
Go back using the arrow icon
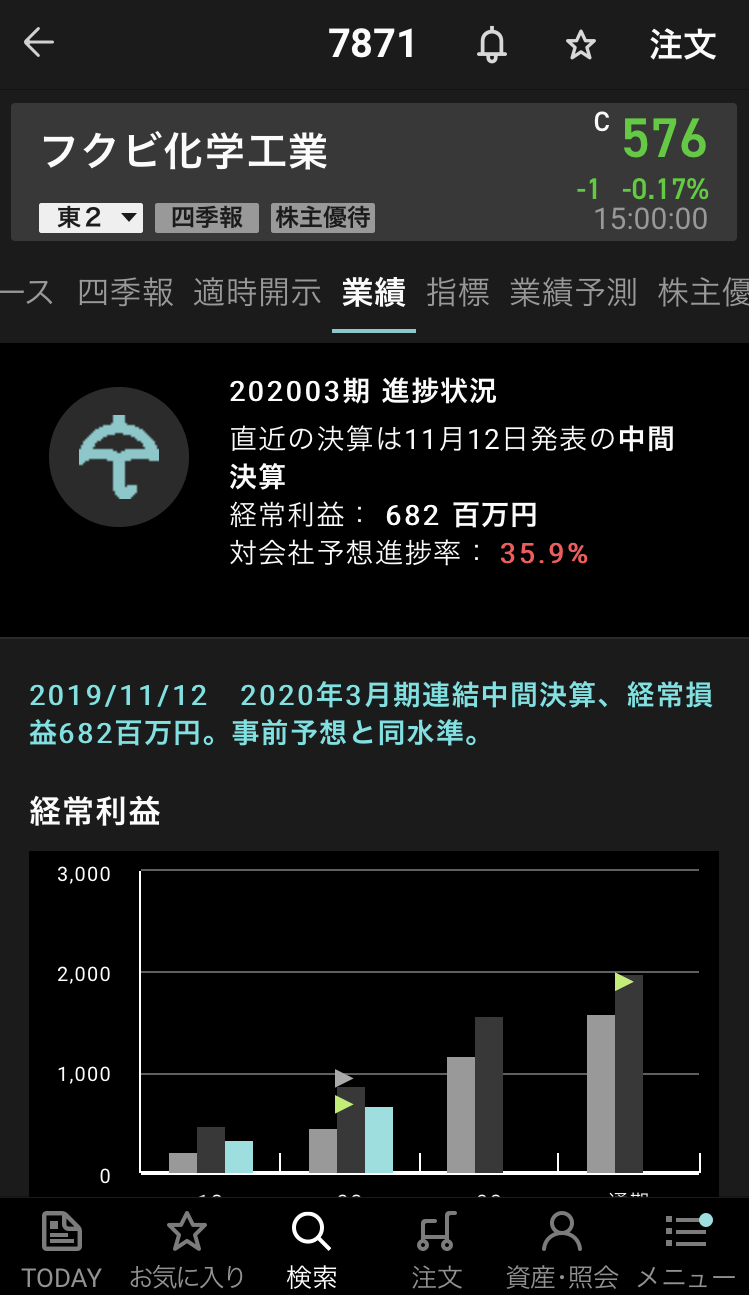coord(39,43)
